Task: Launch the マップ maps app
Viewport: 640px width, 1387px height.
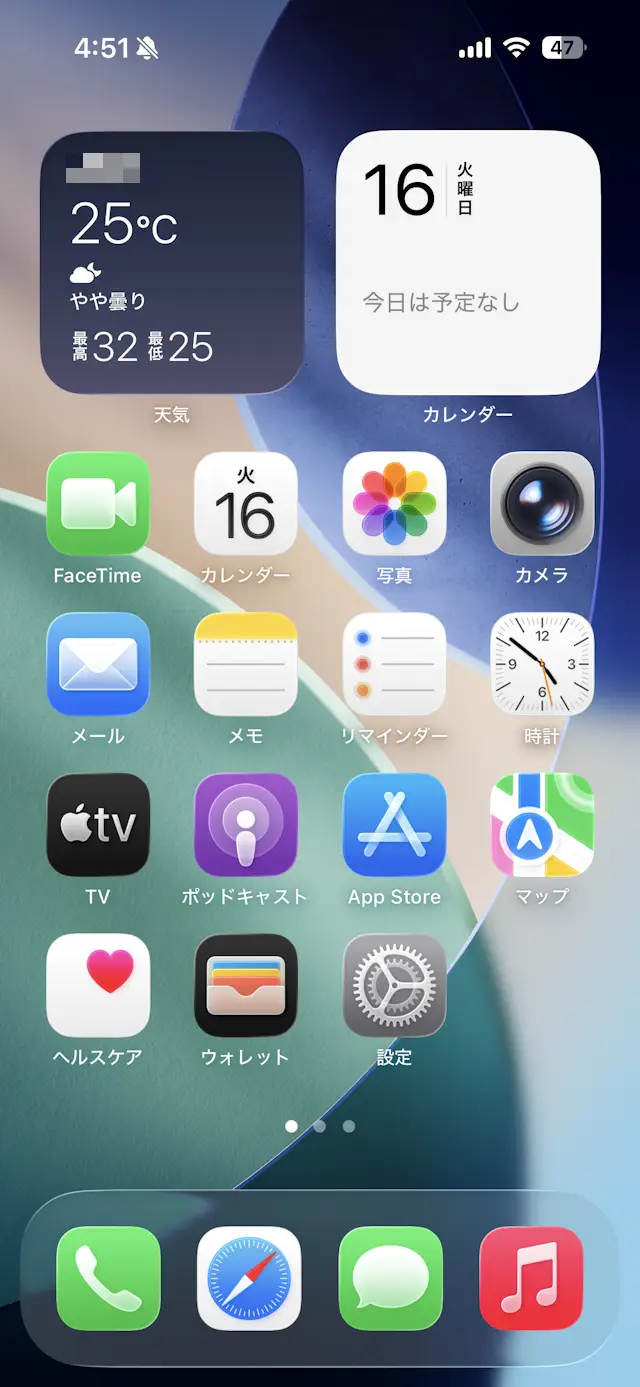Action: (x=542, y=825)
